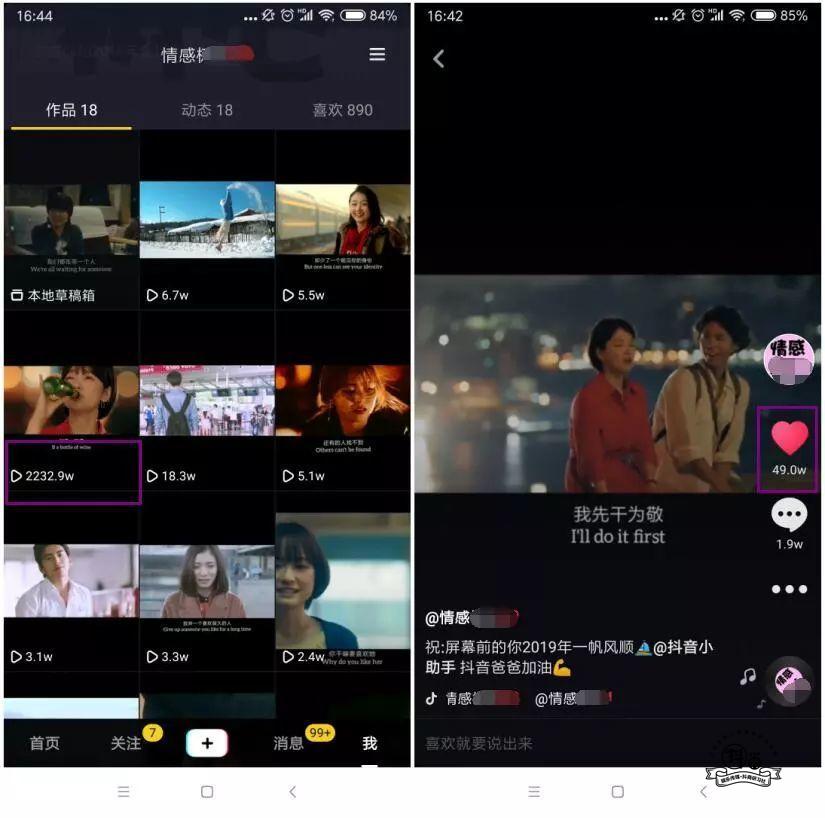This screenshot has height=818, width=825.
Task: Like the video with 49.0w likes
Action: point(789,438)
